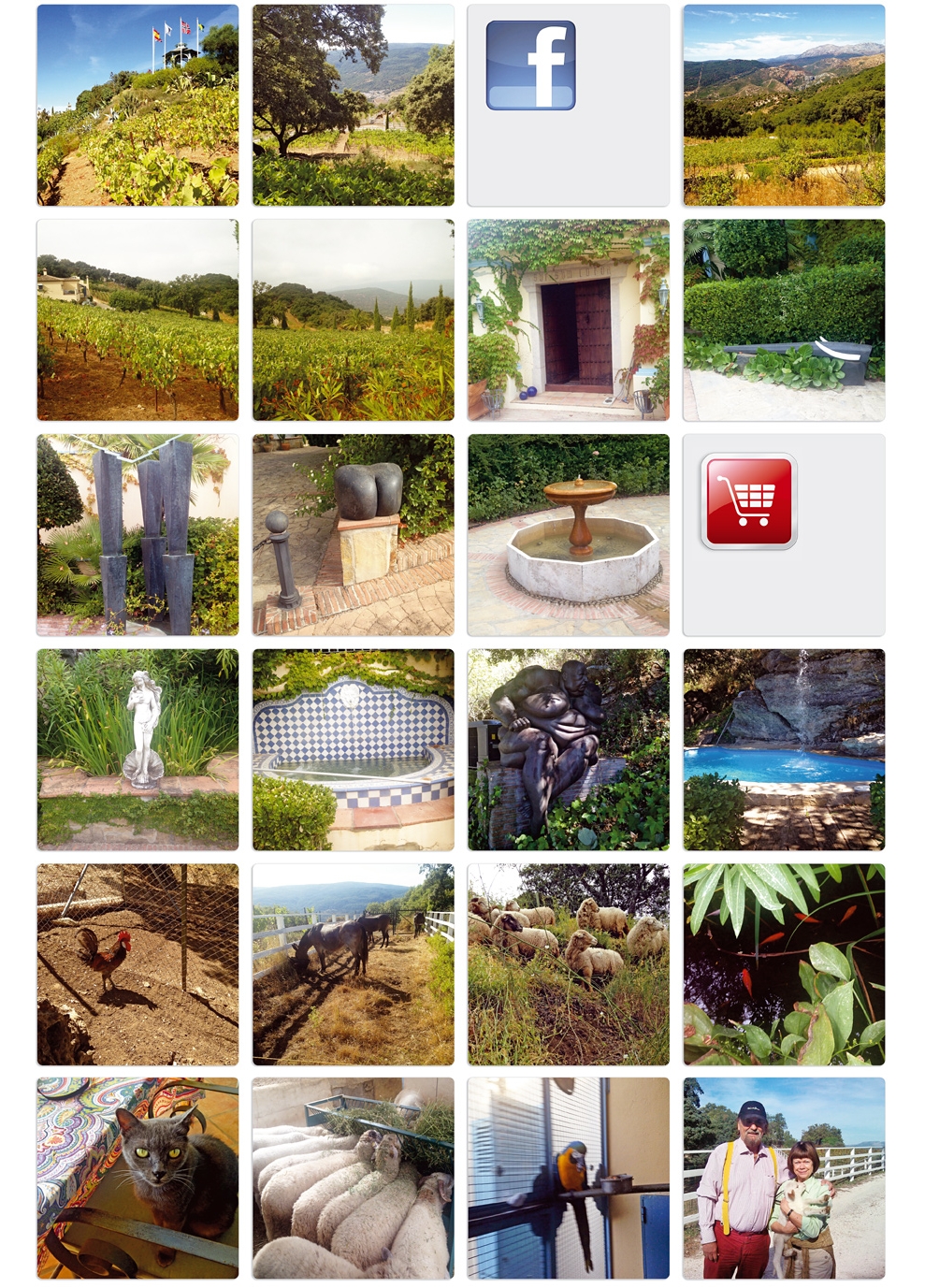View the sheep grazing on grass photo

569,964
